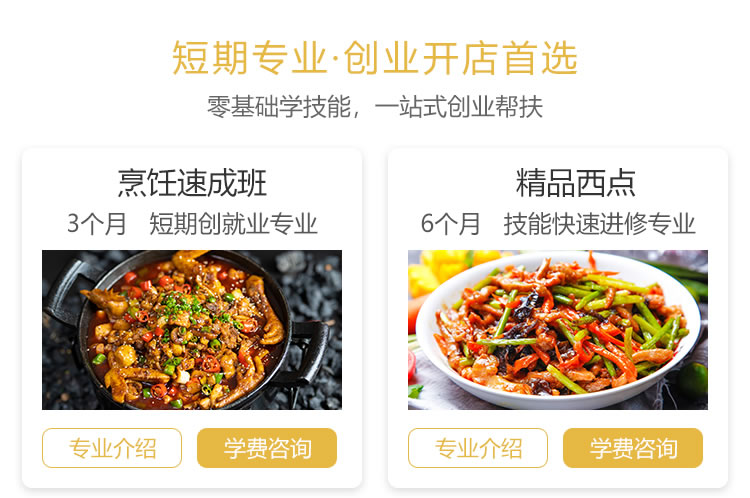Screen dimensions: 750x498
Task: Open 专业介绍 for 烹饪速成班
Action: [112, 448]
